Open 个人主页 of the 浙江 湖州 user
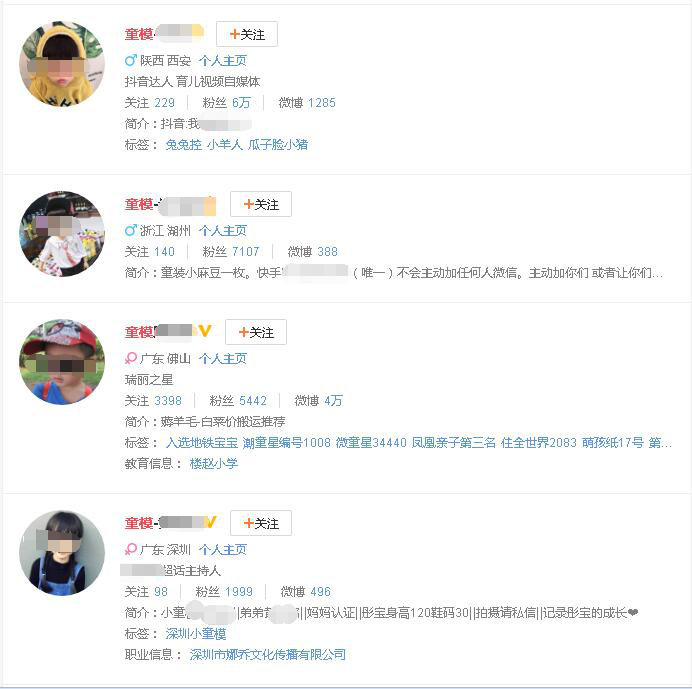 222,231
